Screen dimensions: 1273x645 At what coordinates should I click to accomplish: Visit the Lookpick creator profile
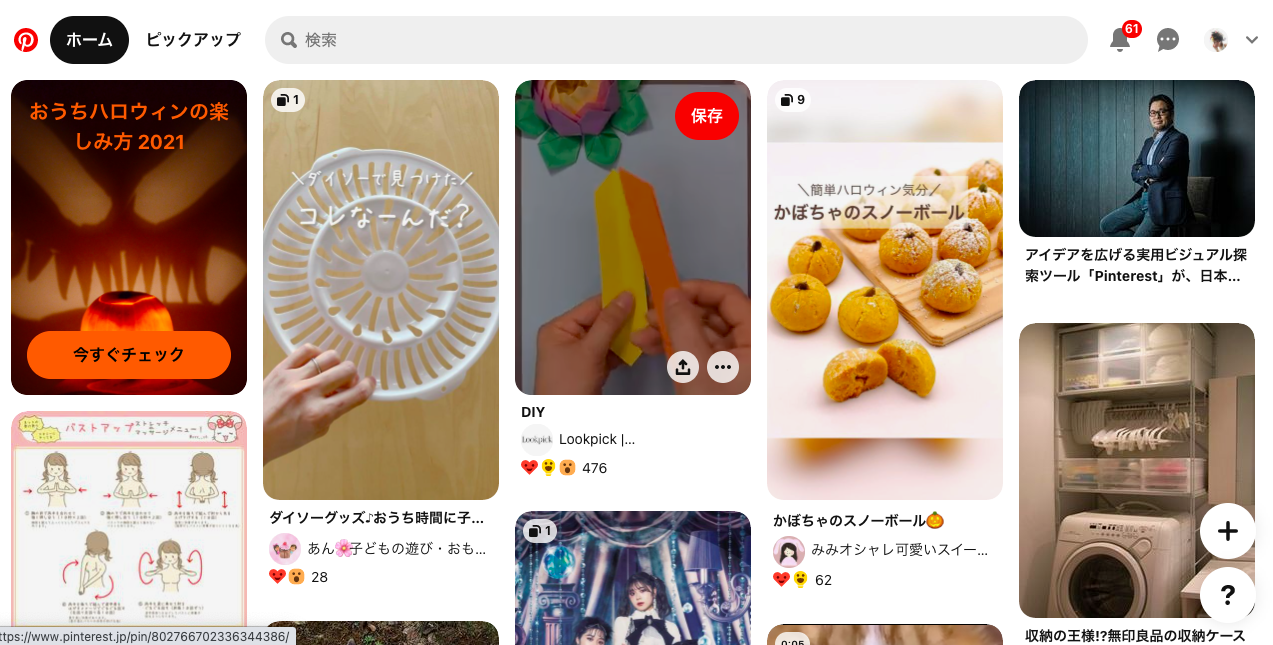click(596, 439)
